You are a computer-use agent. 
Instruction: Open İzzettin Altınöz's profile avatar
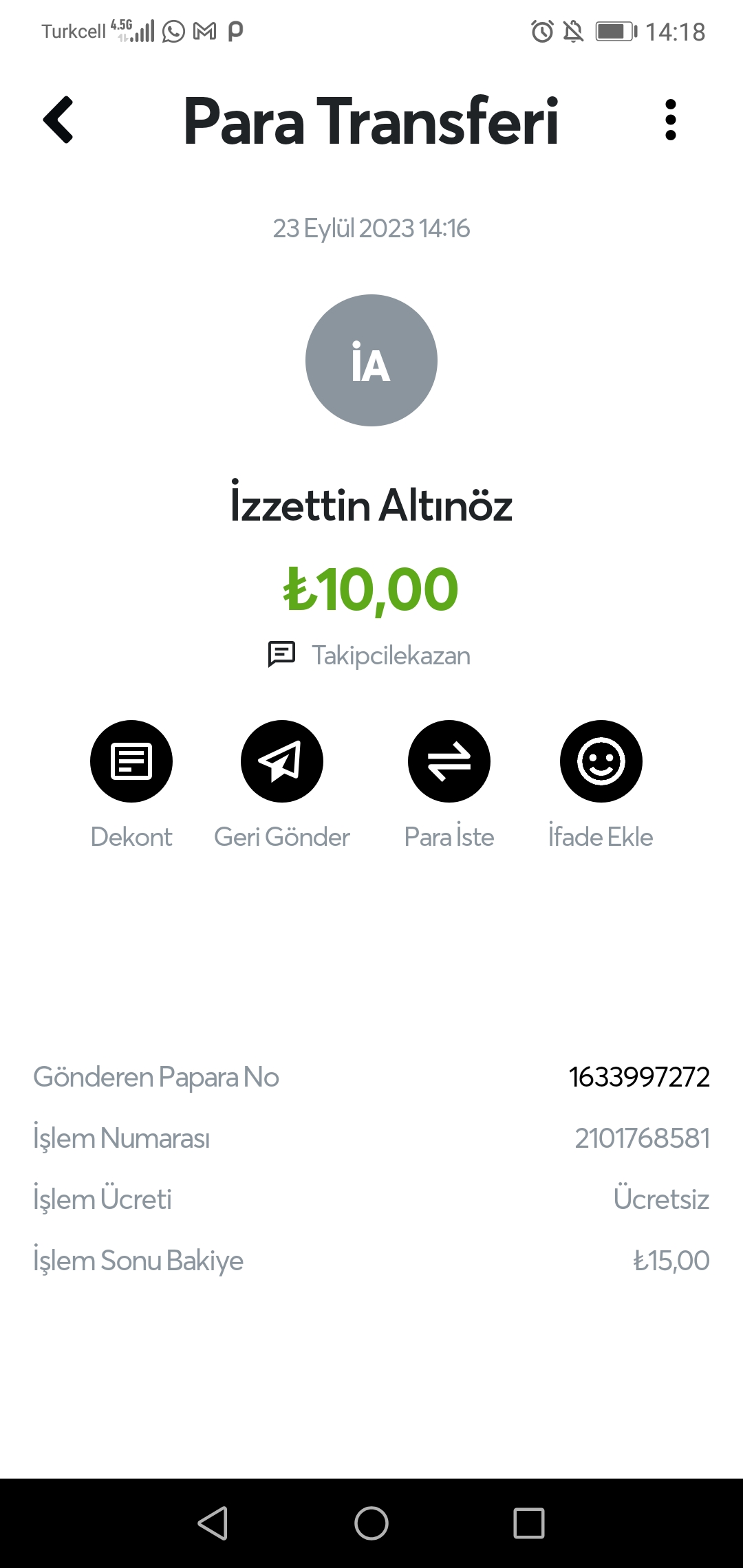[371, 360]
